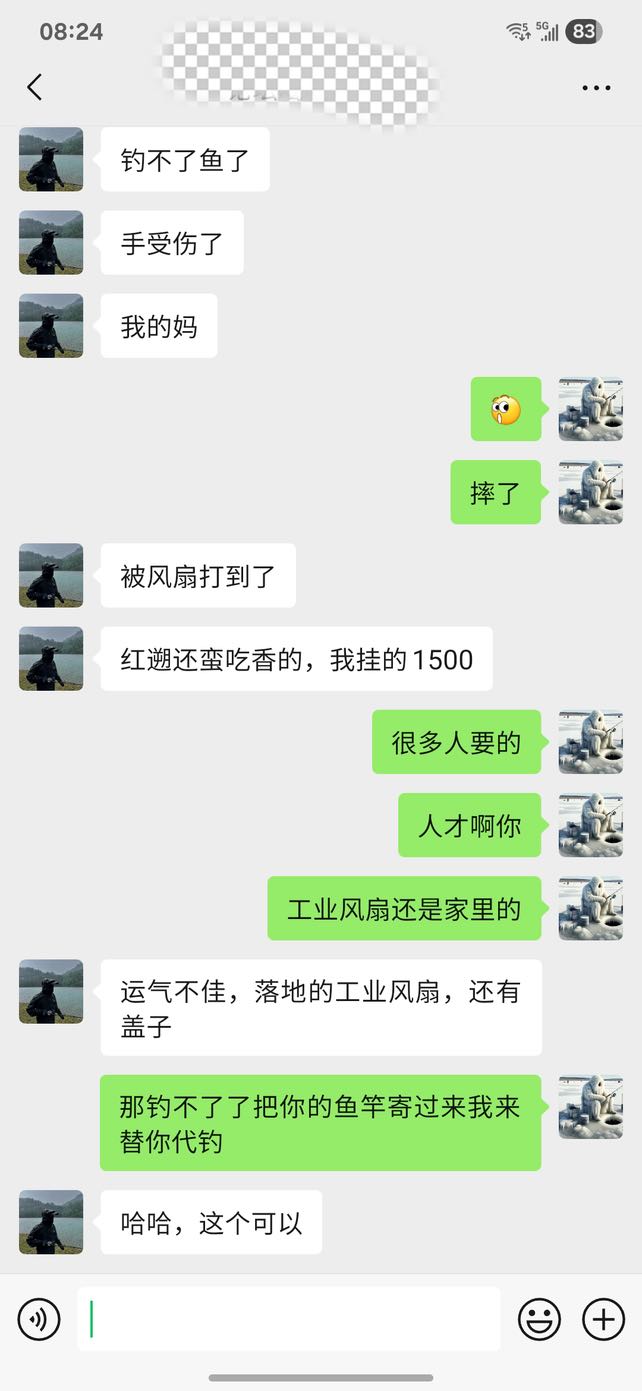Open my avatar beside 人才啊你
The height and width of the screenshot is (1391, 642).
click(590, 825)
